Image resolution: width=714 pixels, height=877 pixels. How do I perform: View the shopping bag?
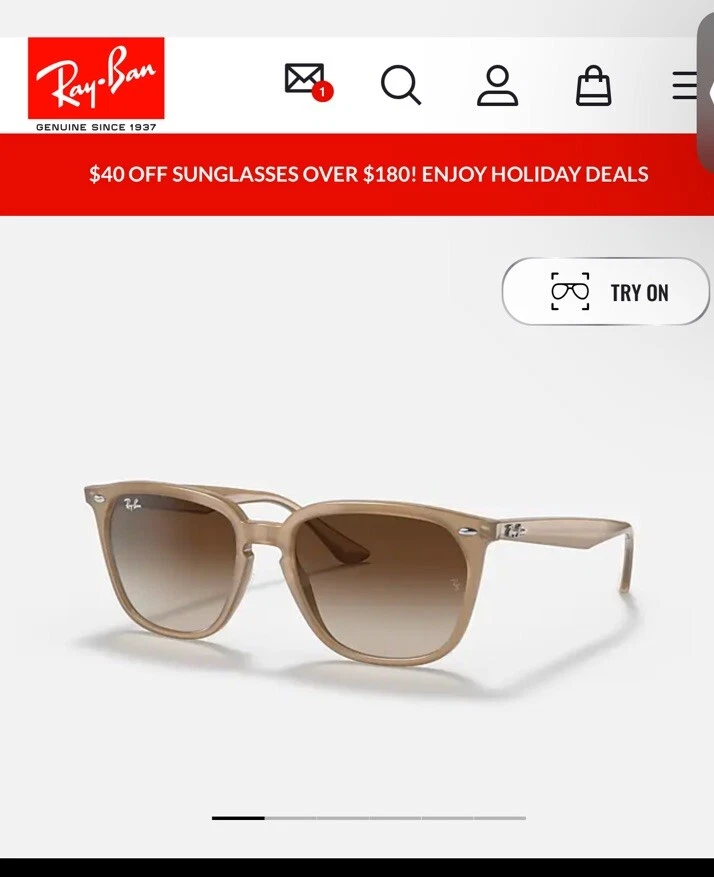pos(593,85)
